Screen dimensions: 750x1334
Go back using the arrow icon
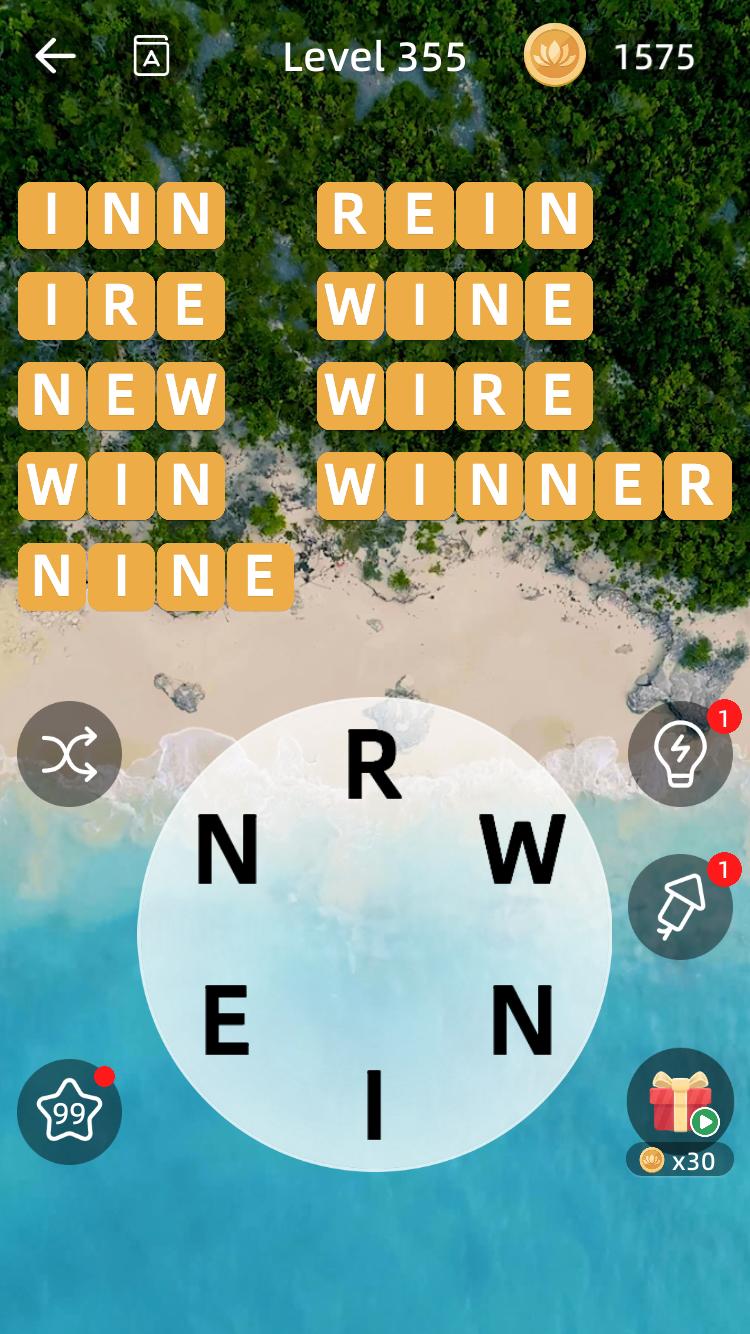pyautogui.click(x=55, y=56)
